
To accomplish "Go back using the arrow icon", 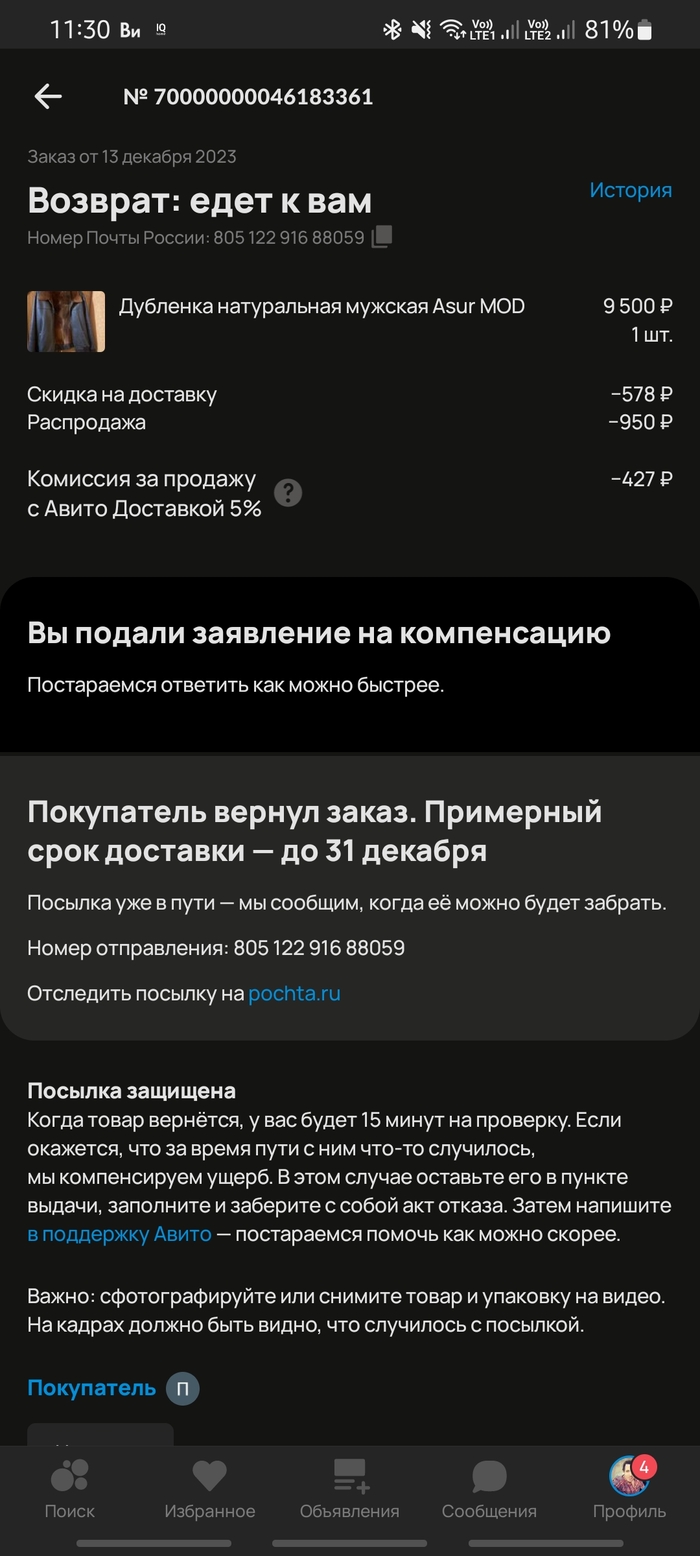I will [x=47, y=96].
